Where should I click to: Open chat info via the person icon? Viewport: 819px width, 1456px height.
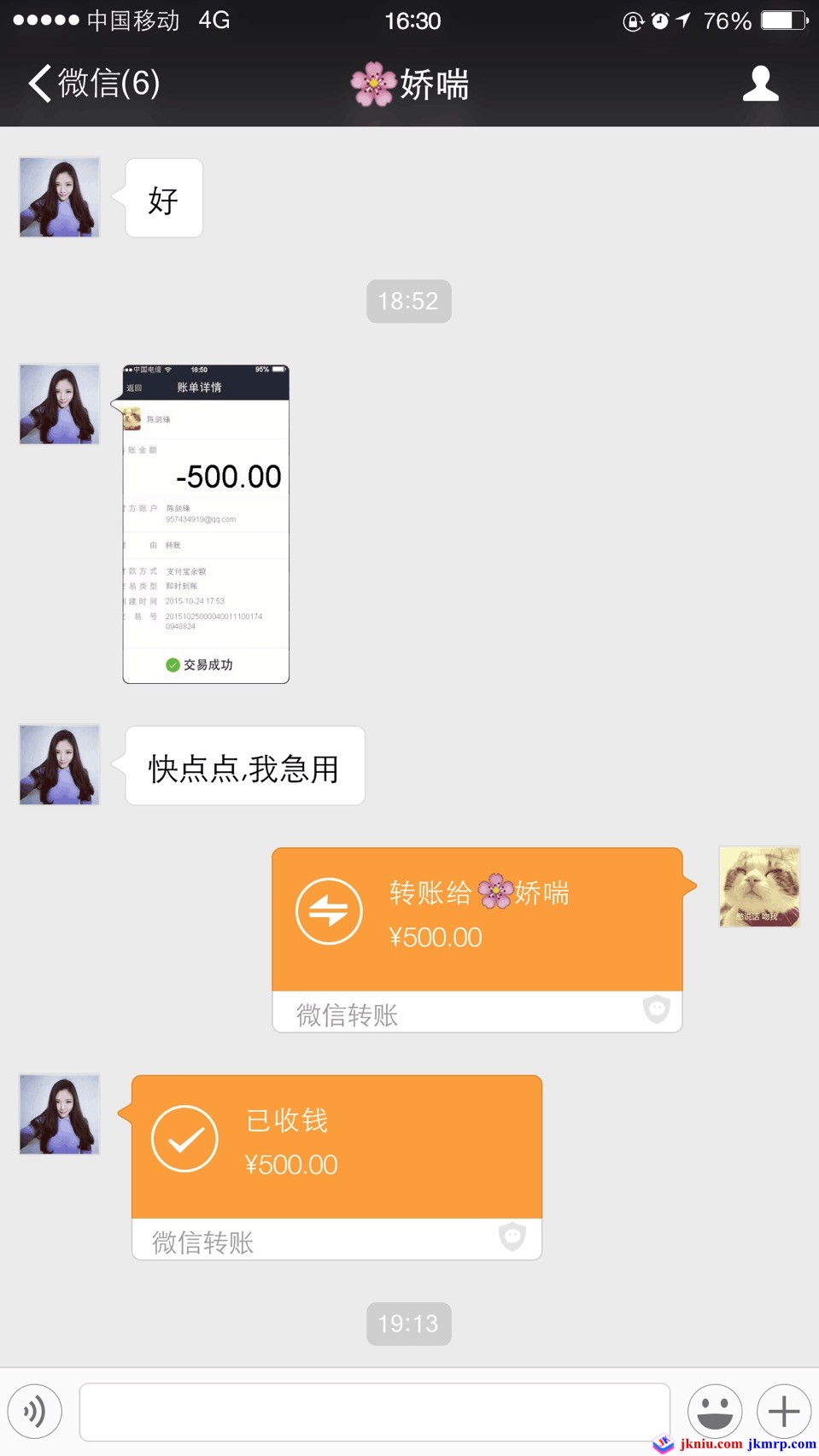point(760,84)
